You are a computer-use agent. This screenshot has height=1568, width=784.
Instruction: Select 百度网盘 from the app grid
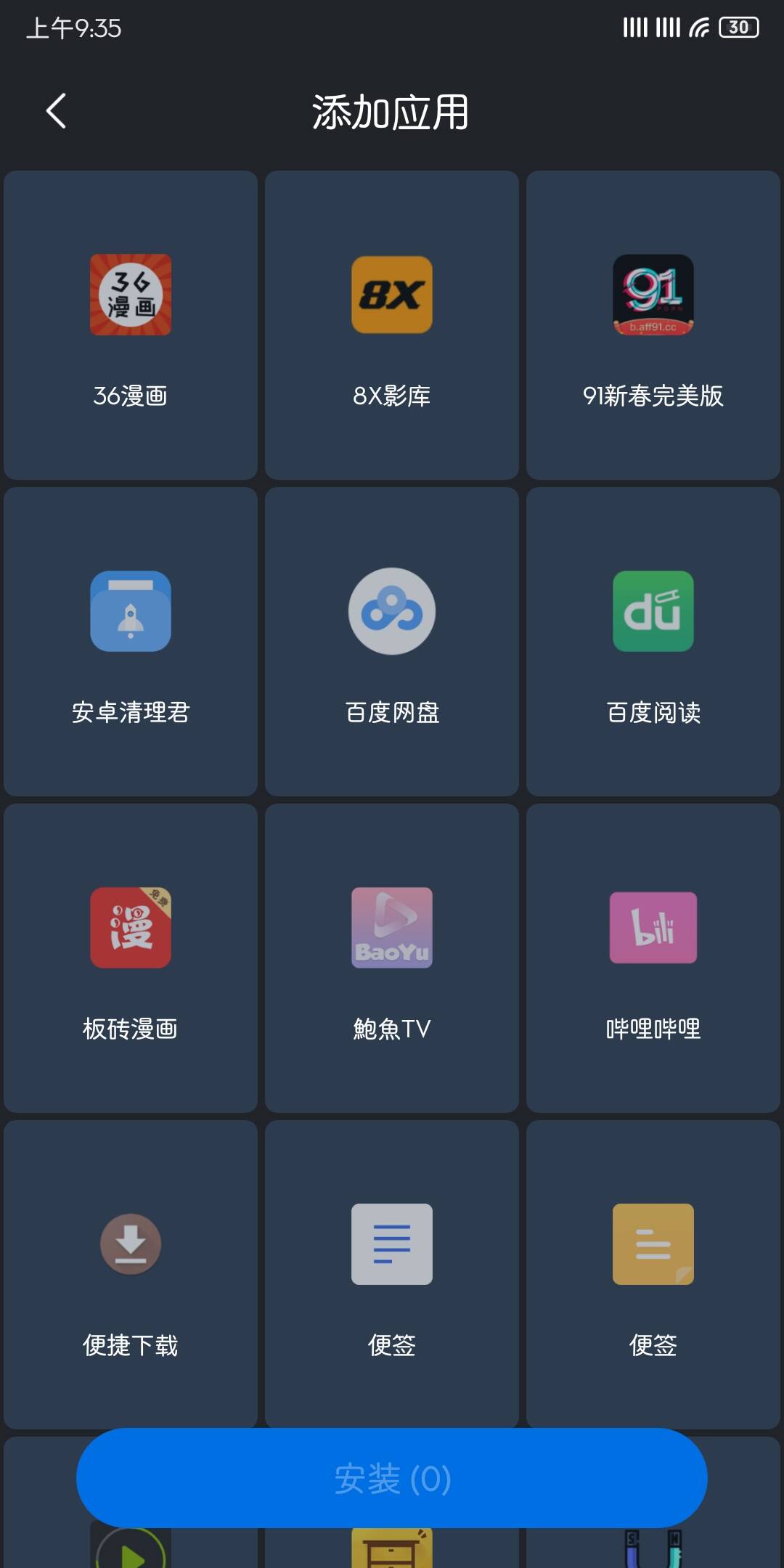click(x=392, y=642)
